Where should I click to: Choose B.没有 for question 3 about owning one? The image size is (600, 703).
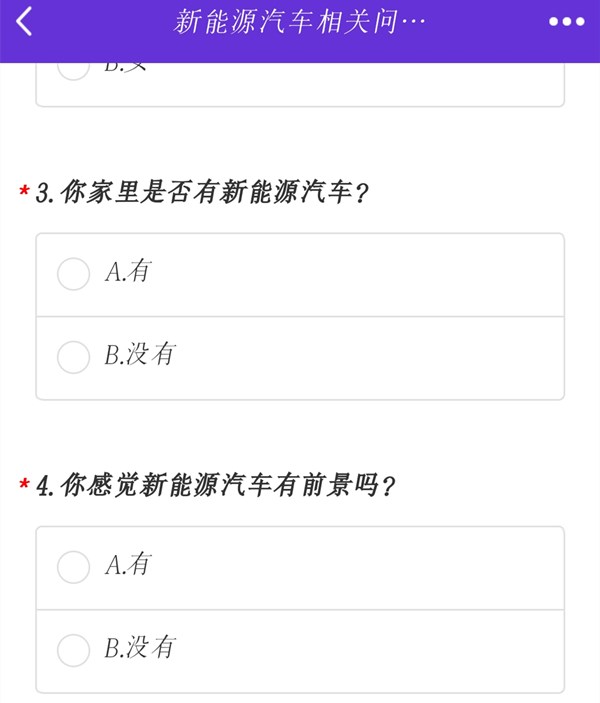click(74, 357)
